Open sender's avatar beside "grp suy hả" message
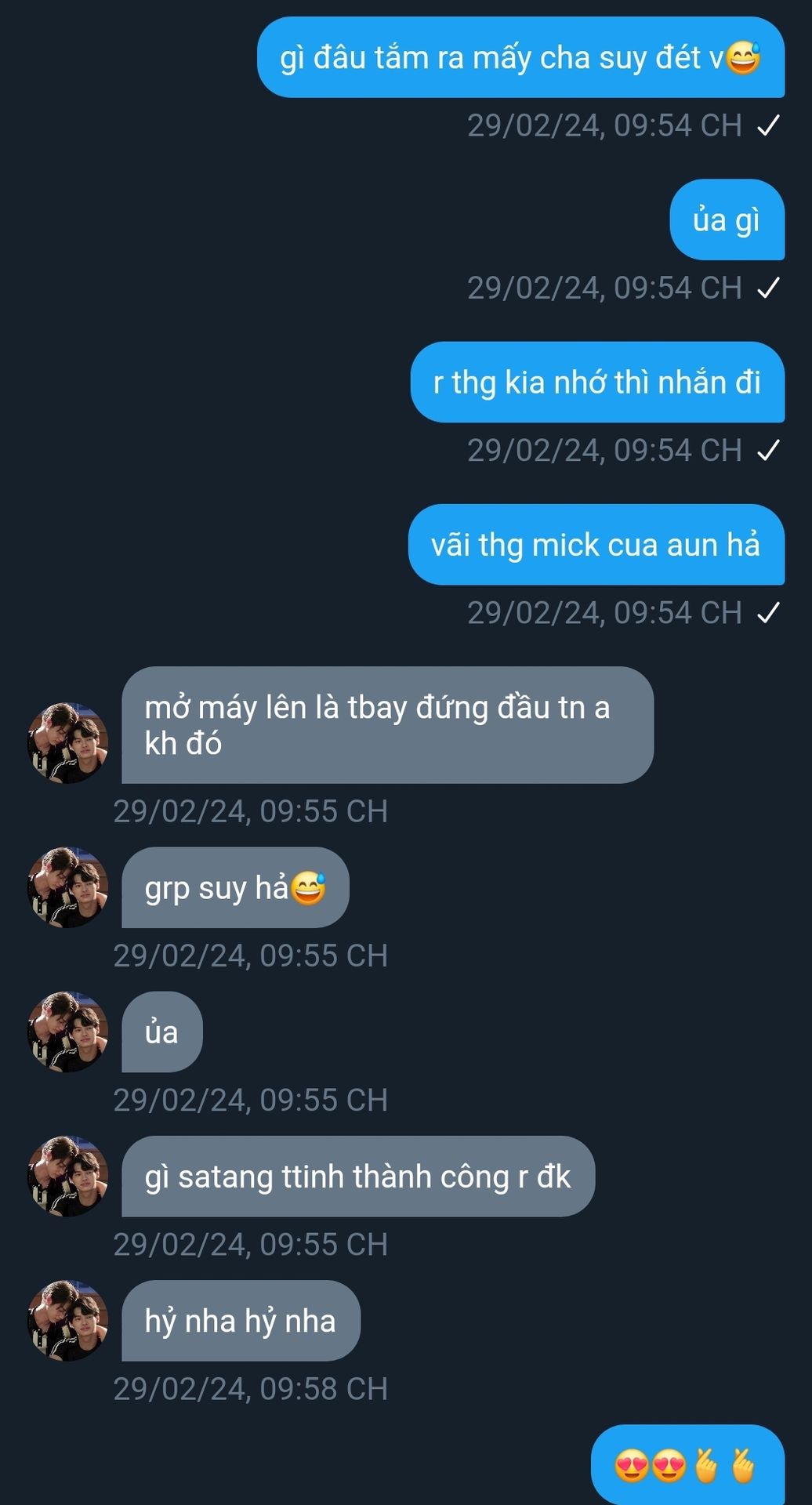This screenshot has width=812, height=1505. (68, 887)
